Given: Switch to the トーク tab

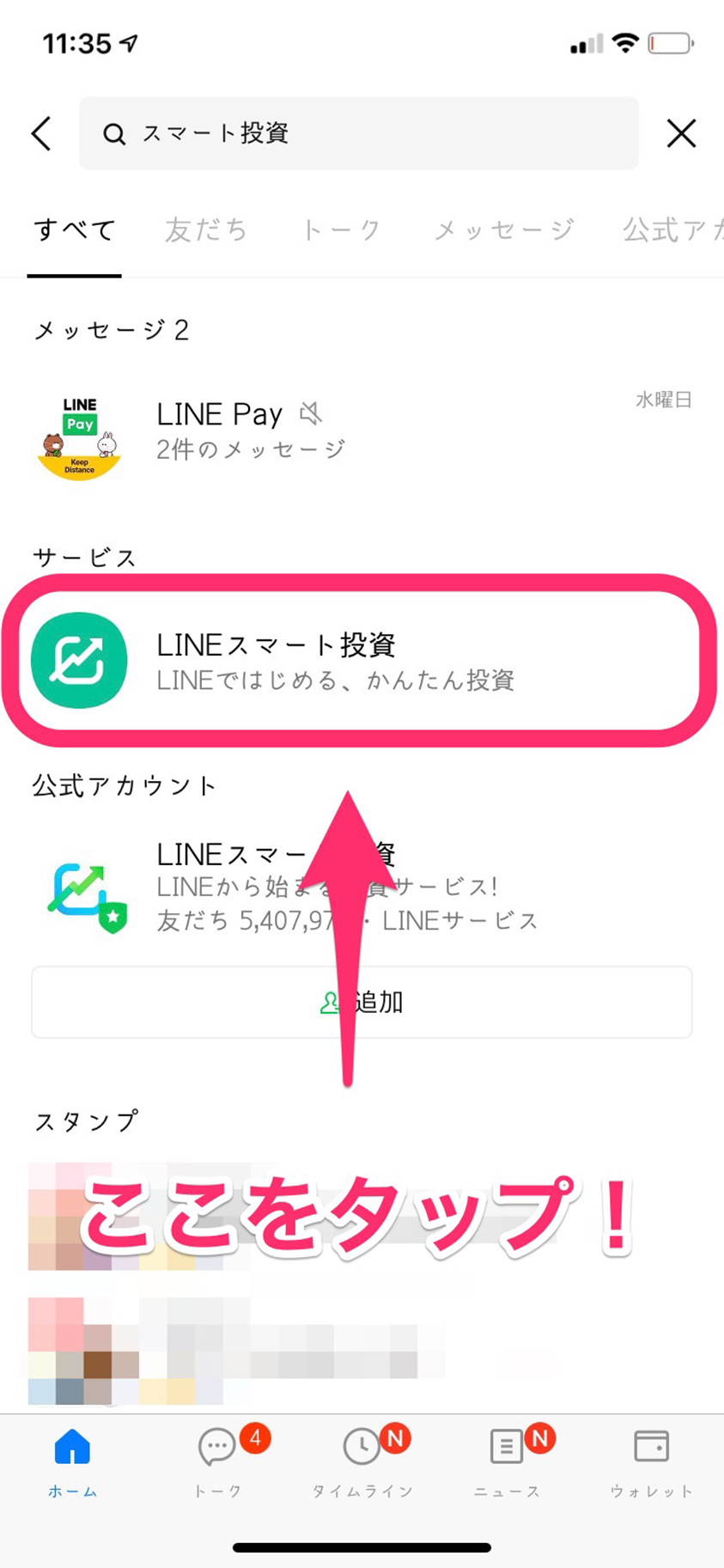Looking at the screenshot, I should click(341, 230).
